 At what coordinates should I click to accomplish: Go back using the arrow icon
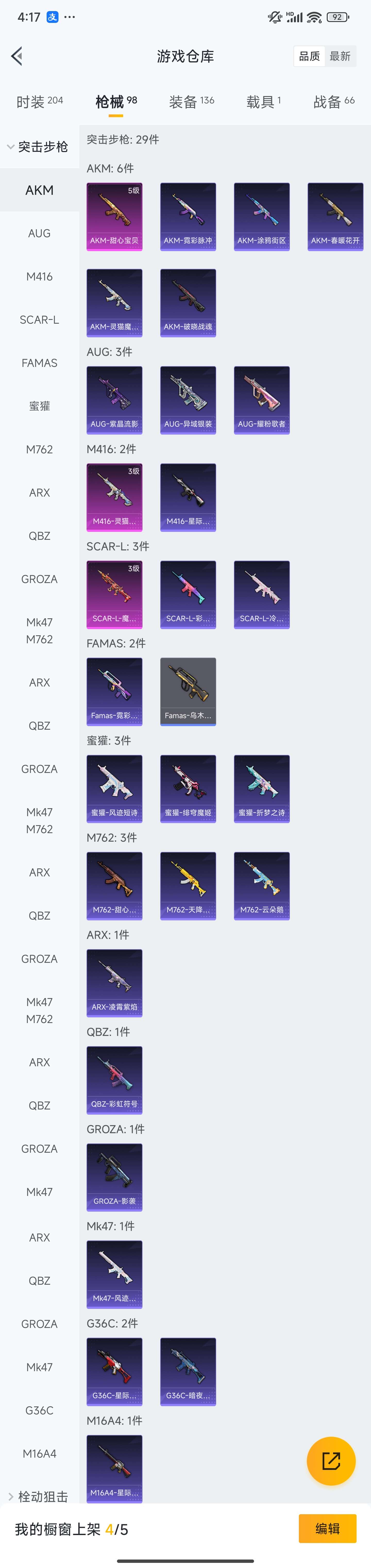tap(17, 56)
